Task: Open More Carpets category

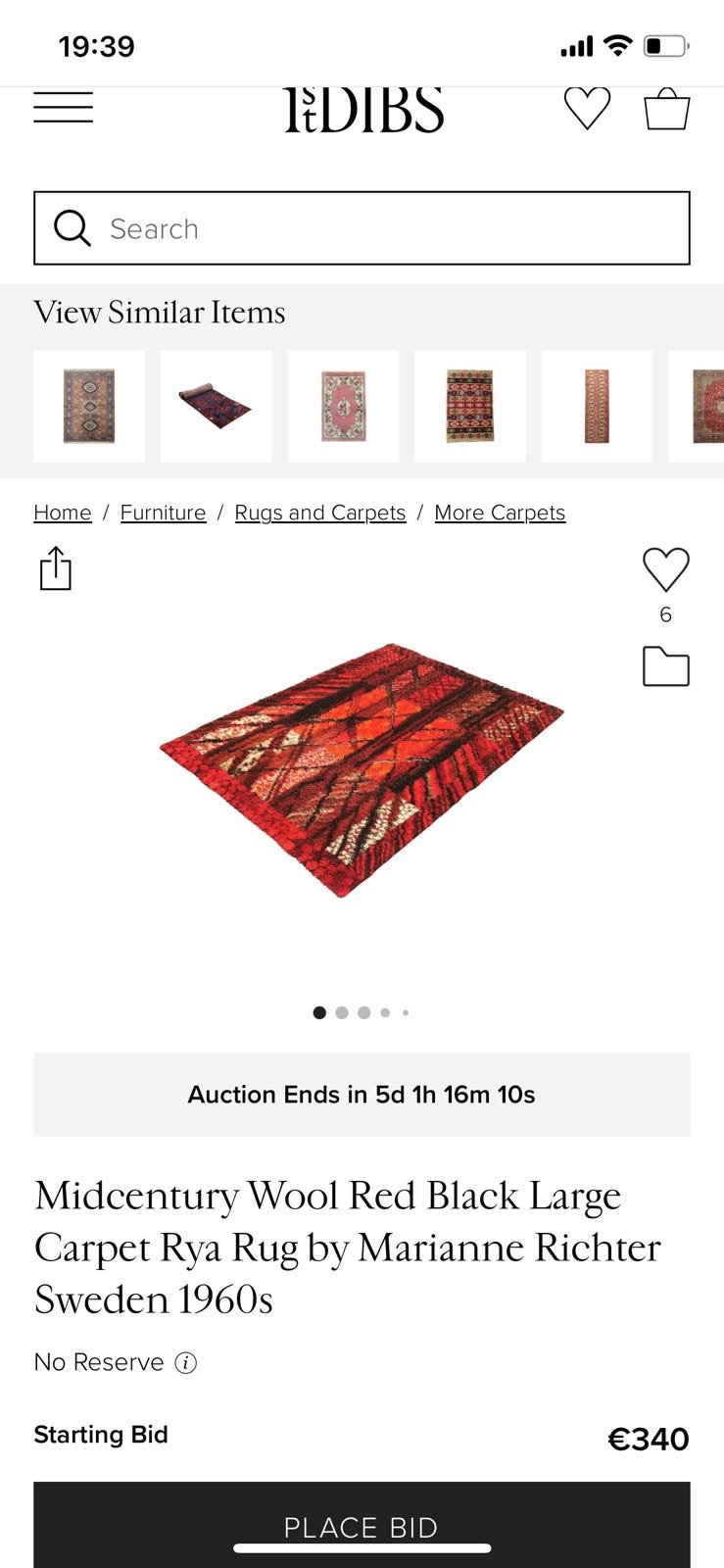Action: coord(500,513)
